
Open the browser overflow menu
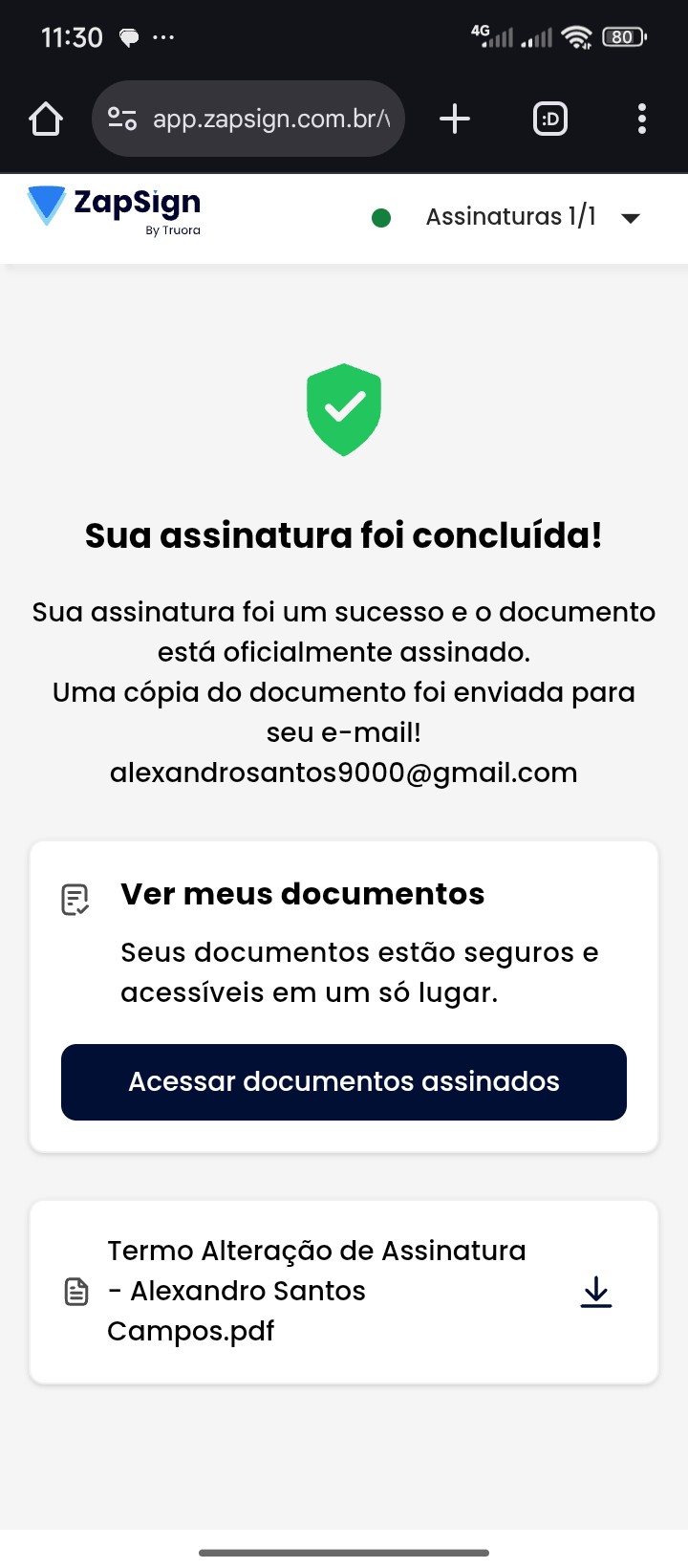tap(641, 120)
